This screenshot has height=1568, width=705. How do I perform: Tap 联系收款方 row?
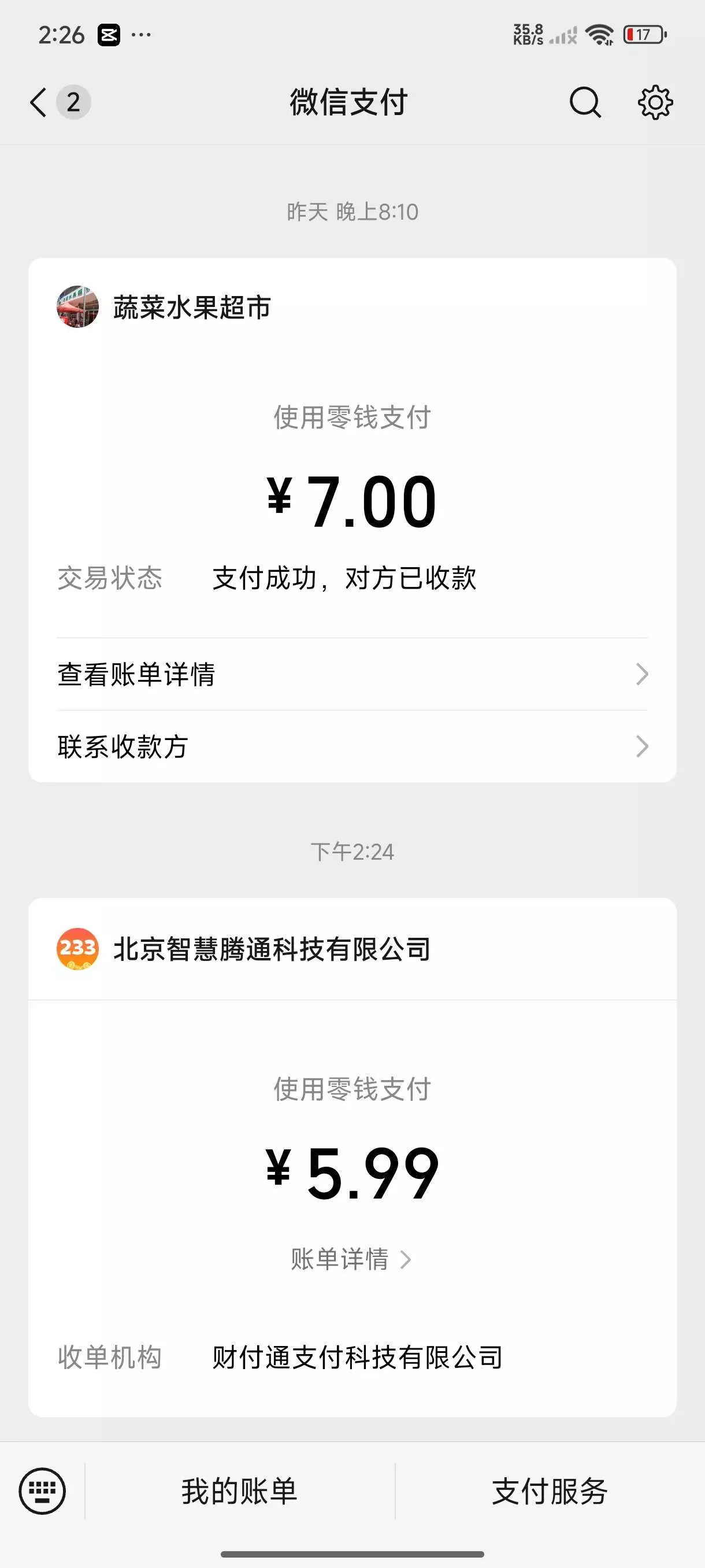point(352,746)
